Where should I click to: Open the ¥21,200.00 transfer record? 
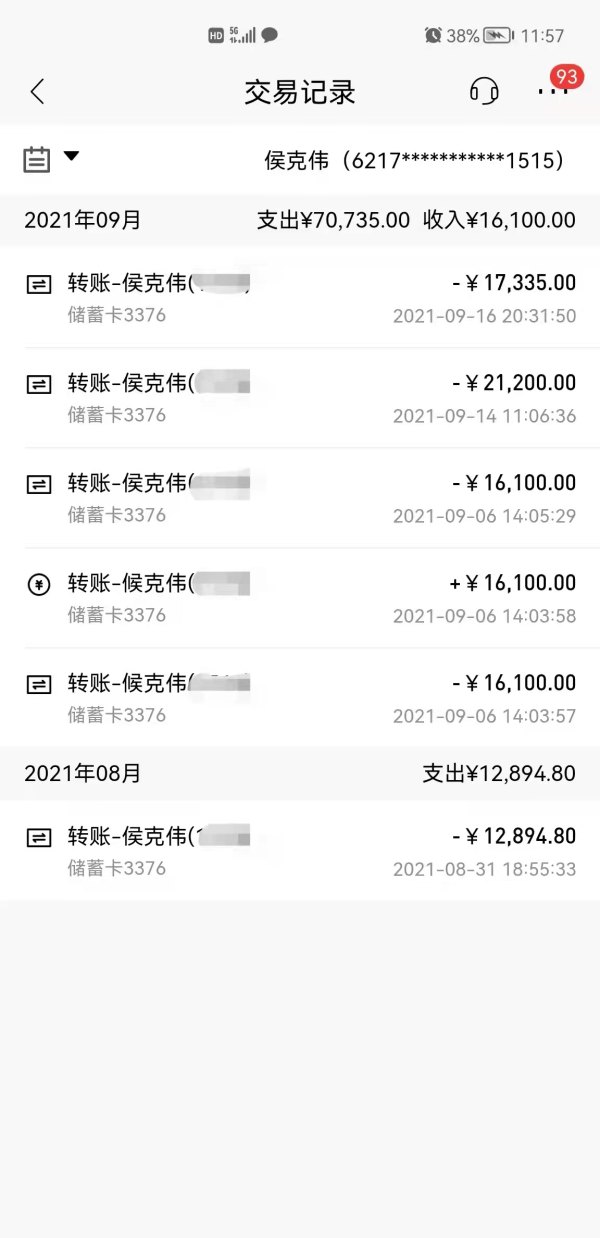pyautogui.click(x=300, y=398)
